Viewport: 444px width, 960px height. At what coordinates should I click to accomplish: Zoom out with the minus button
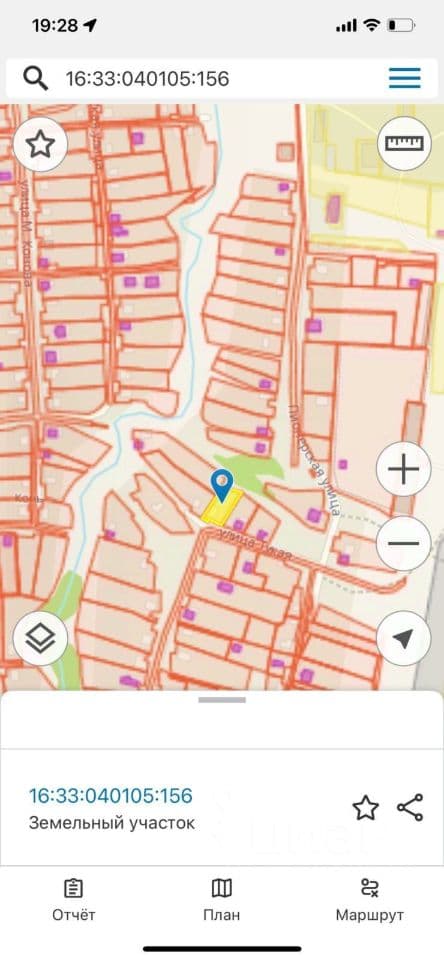[x=403, y=544]
